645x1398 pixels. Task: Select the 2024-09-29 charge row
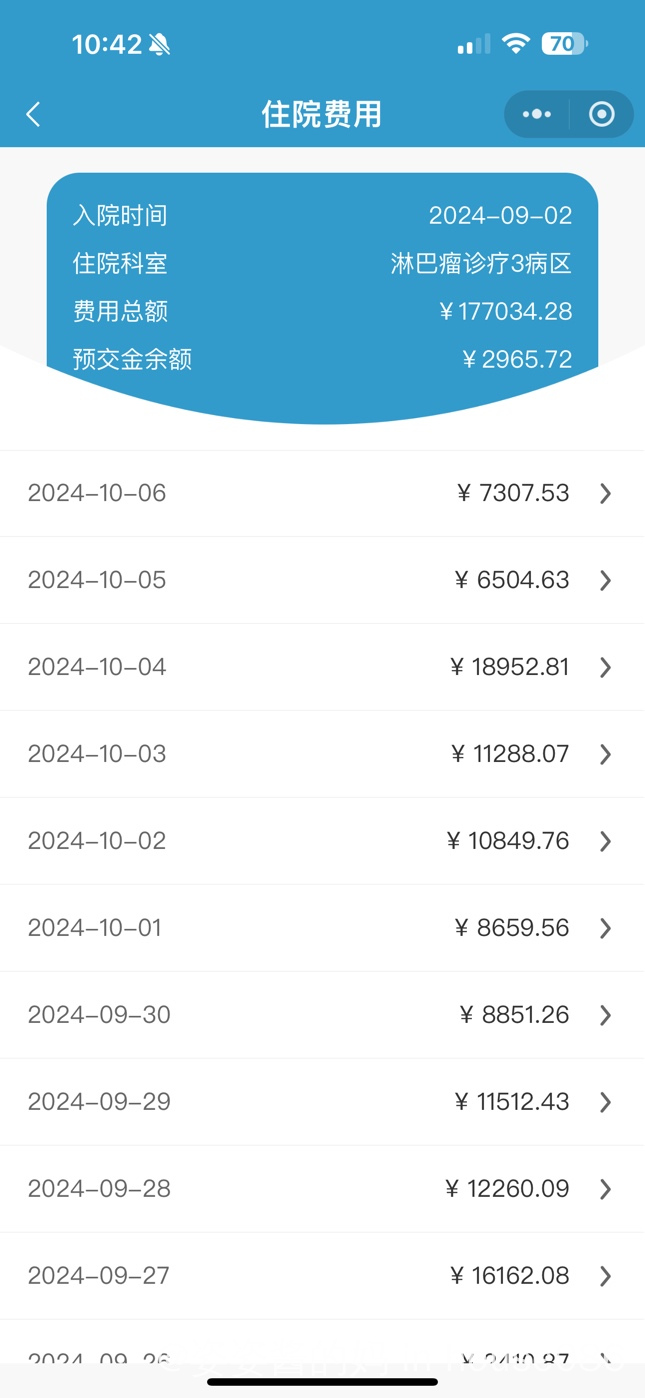point(322,1102)
